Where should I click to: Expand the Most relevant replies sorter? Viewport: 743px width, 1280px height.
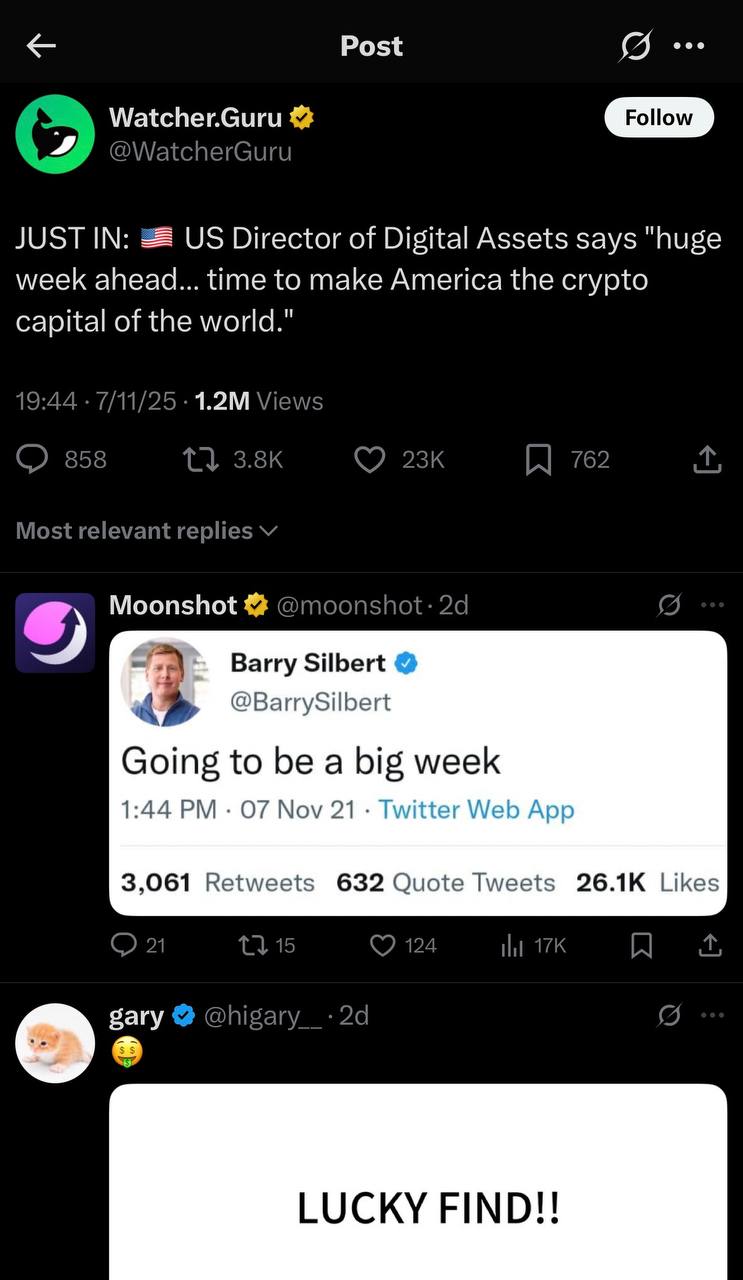coord(147,531)
